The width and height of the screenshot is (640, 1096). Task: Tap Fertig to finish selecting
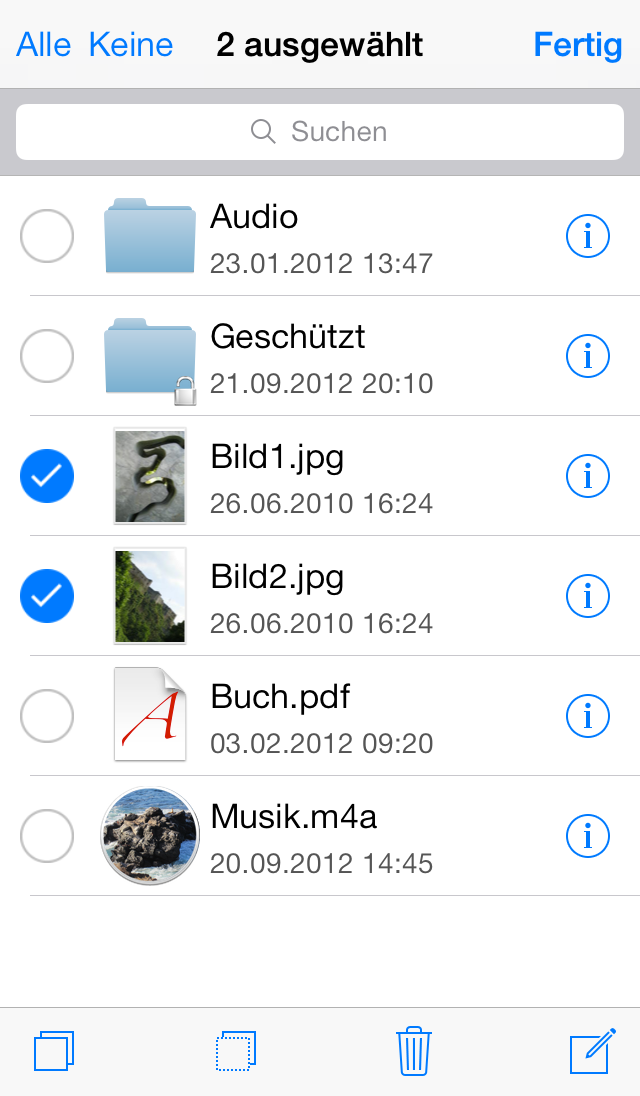pyautogui.click(x=577, y=45)
